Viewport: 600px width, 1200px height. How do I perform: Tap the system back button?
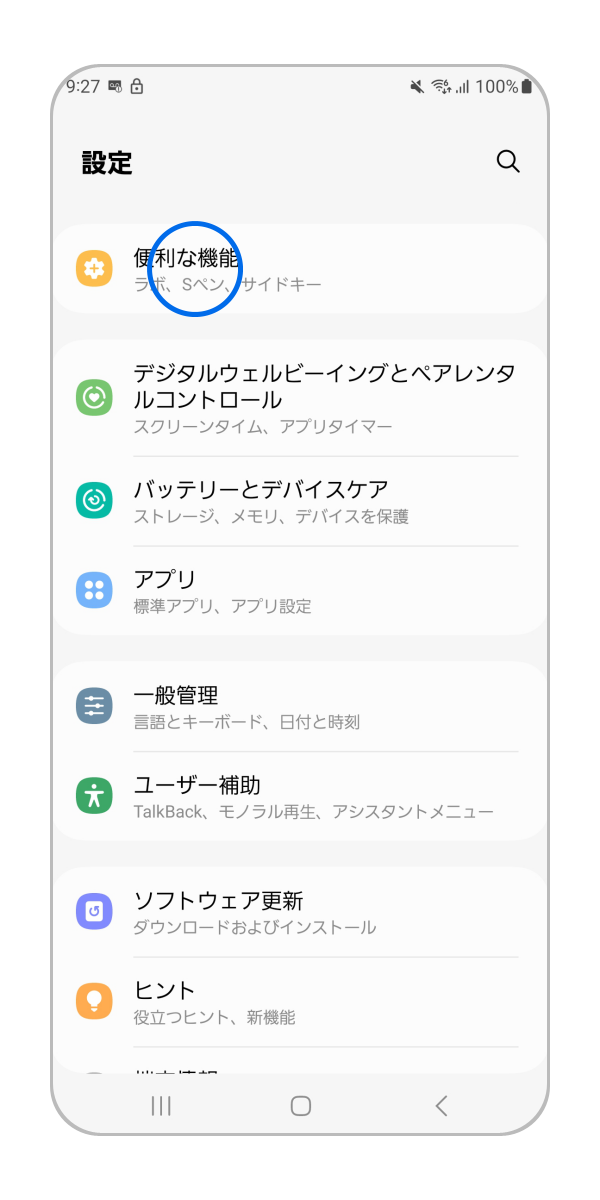click(441, 1105)
